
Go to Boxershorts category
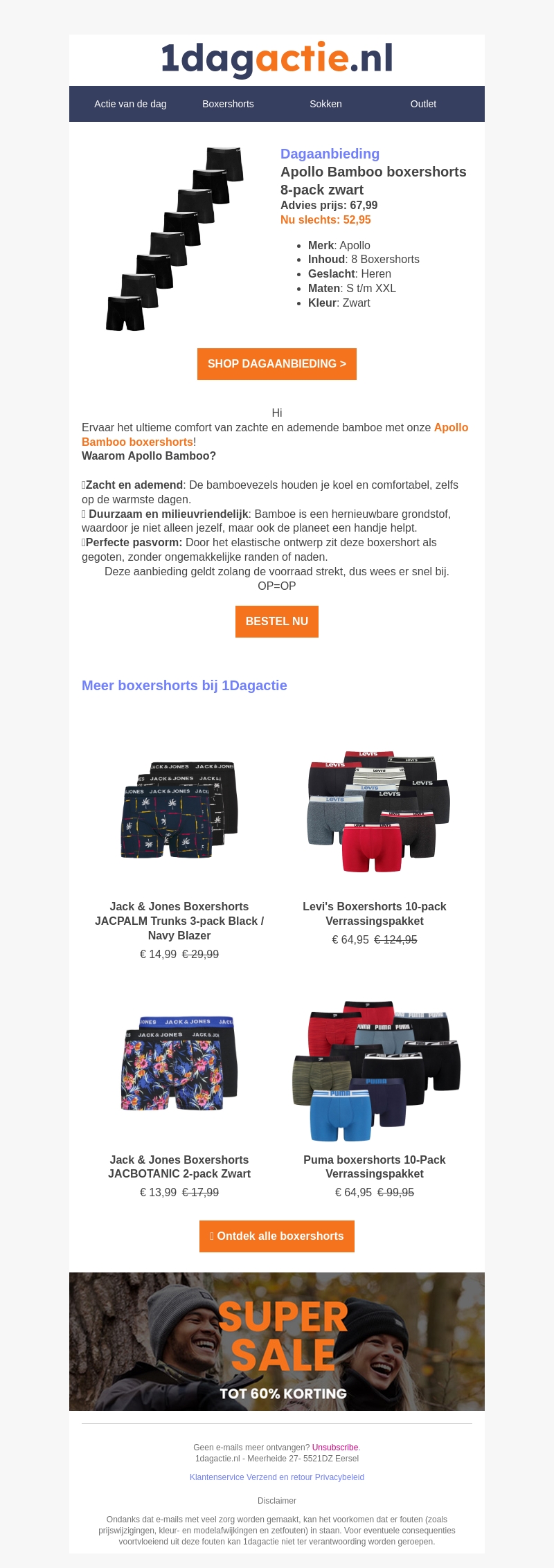coord(228,104)
